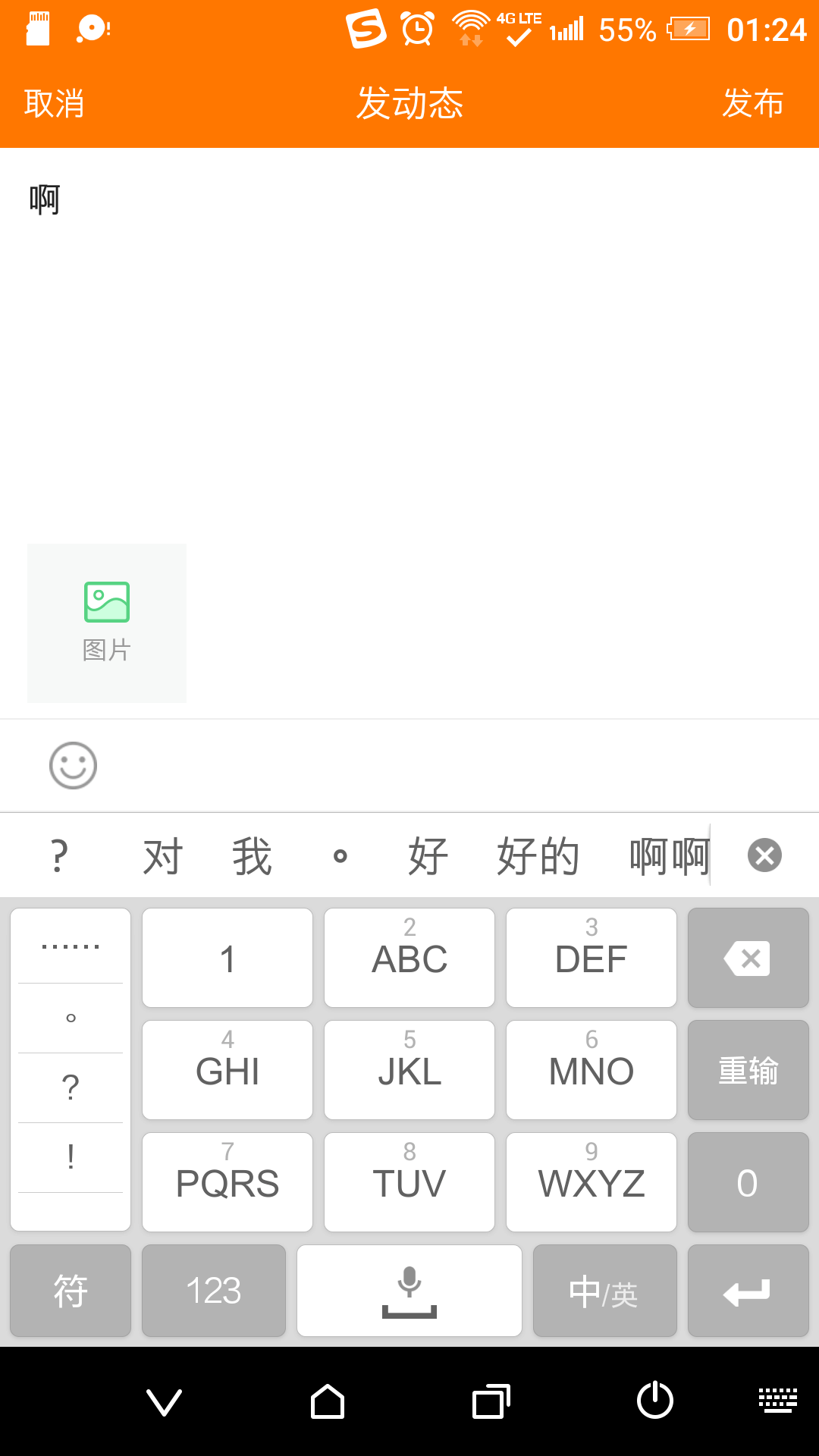Tap the 重输 re-enter key
Image resolution: width=819 pixels, height=1456 pixels.
[x=748, y=1070]
